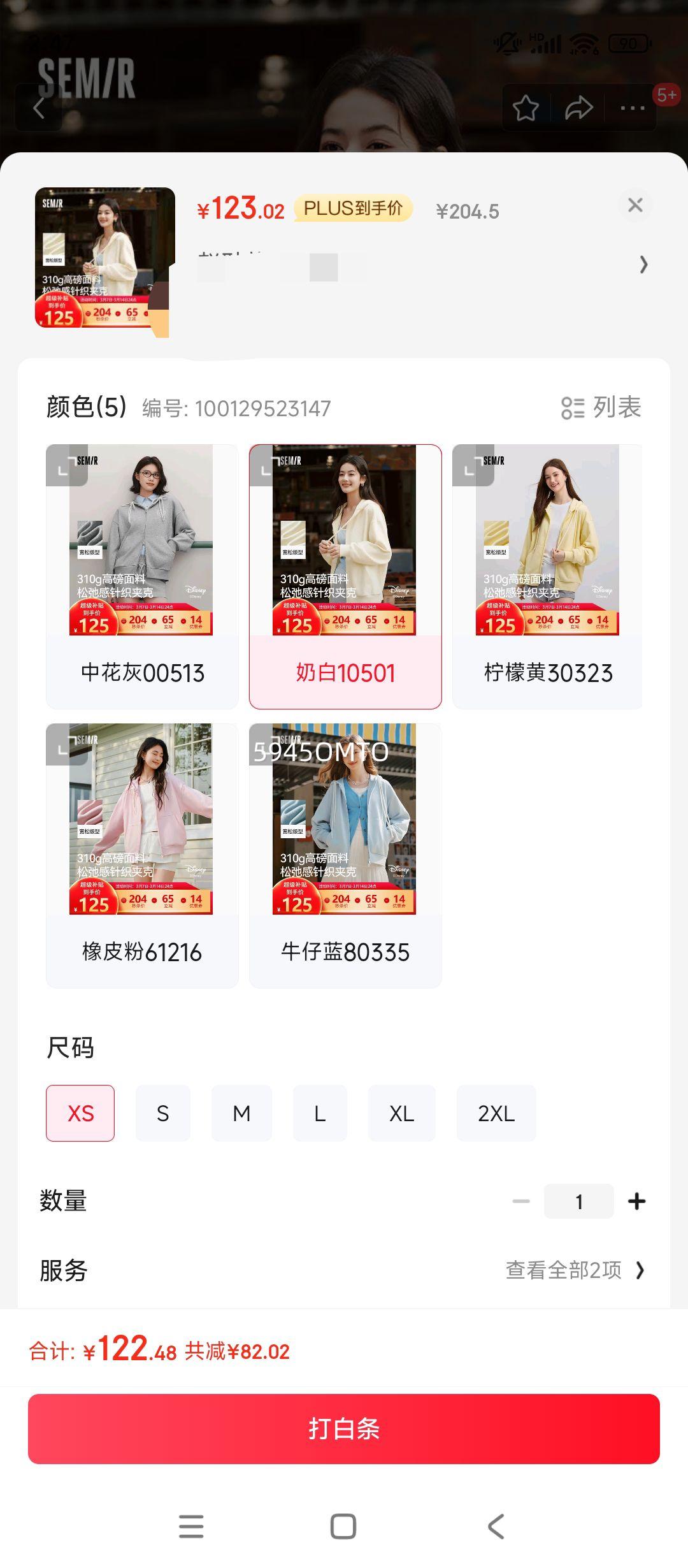The width and height of the screenshot is (688, 1568).
Task: Select size M
Action: point(241,1114)
